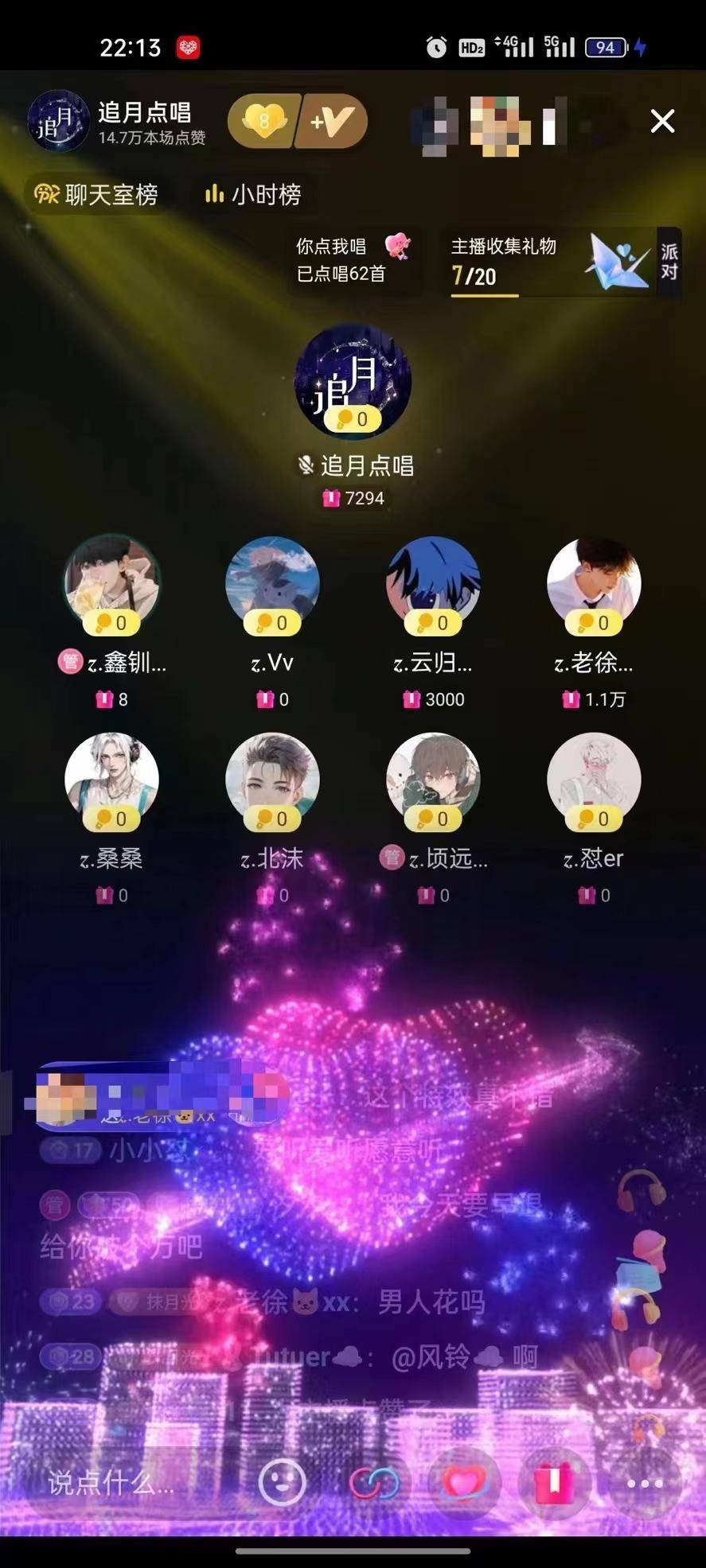Open the fan club heart badge

(264, 122)
